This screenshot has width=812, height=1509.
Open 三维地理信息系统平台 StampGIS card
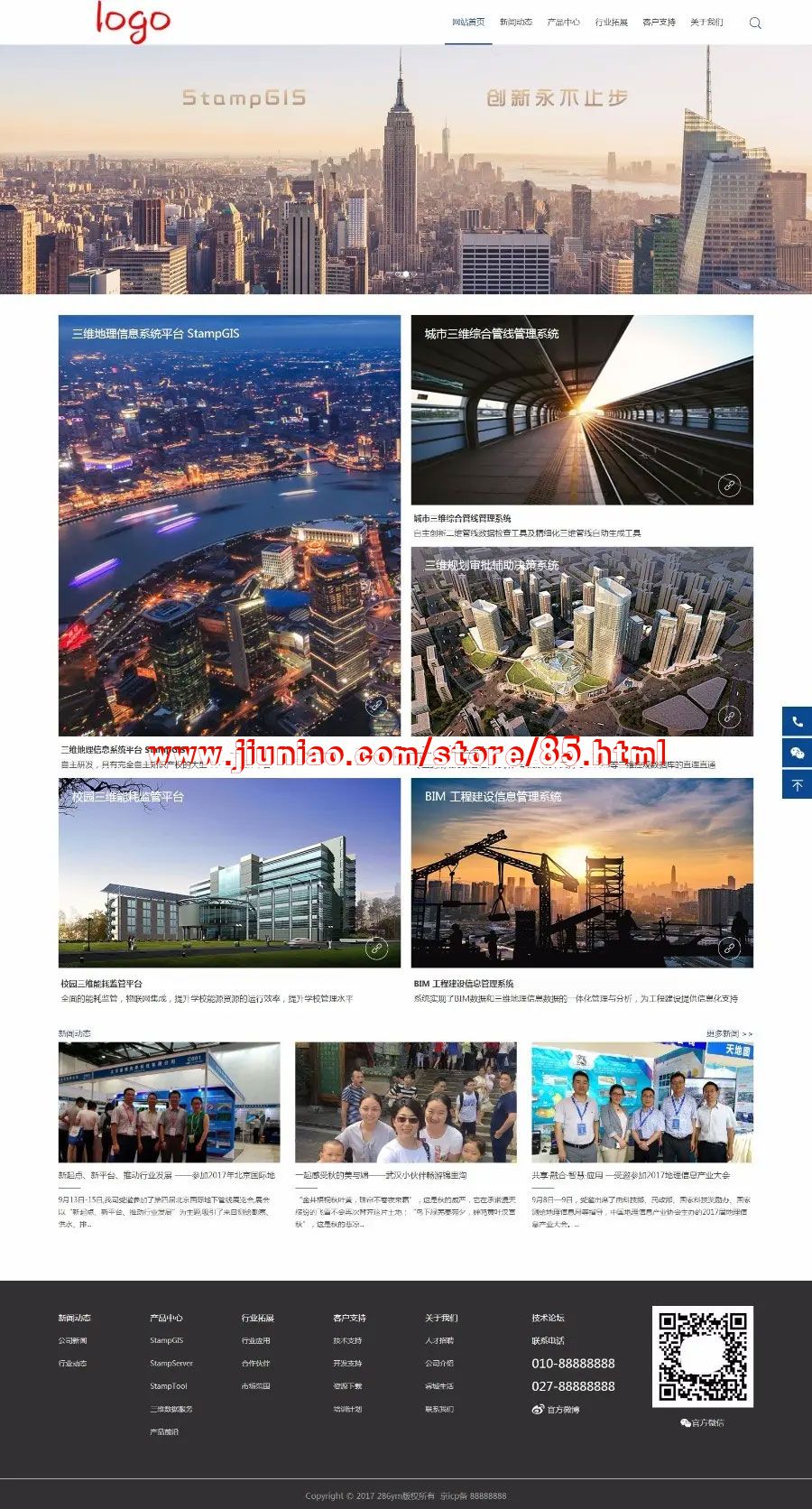[229, 525]
